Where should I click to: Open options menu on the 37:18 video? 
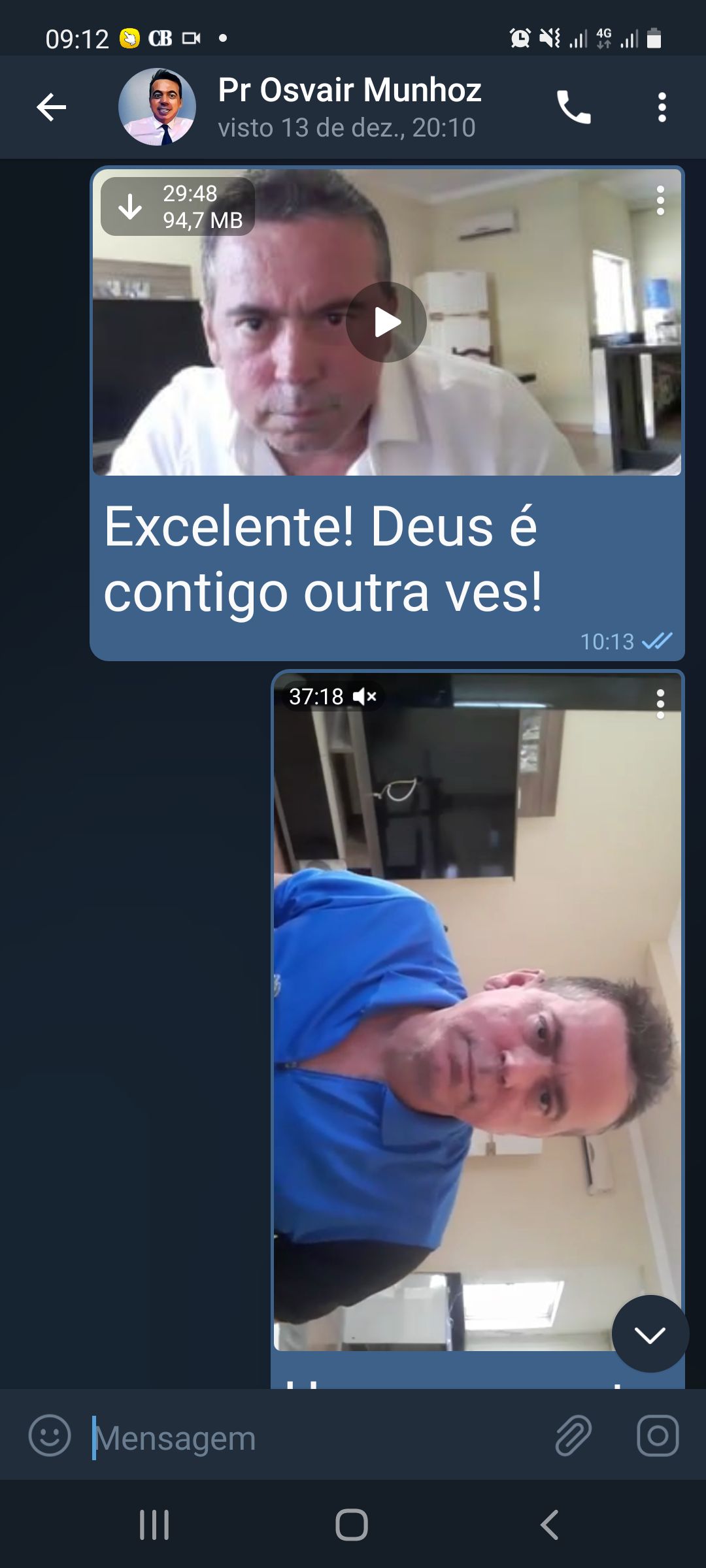point(660,704)
